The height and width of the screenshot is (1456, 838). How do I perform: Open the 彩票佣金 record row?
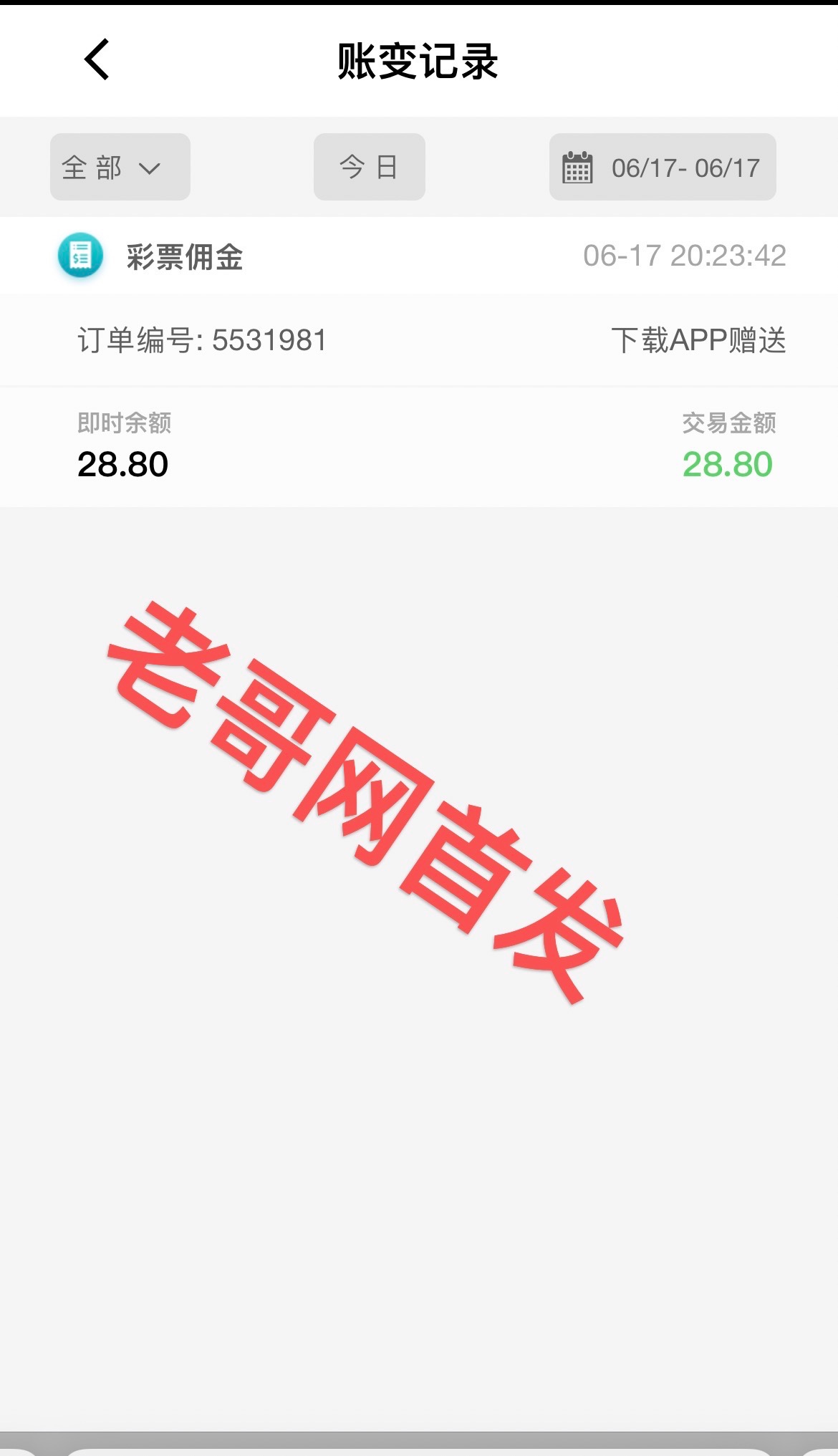coord(419,256)
